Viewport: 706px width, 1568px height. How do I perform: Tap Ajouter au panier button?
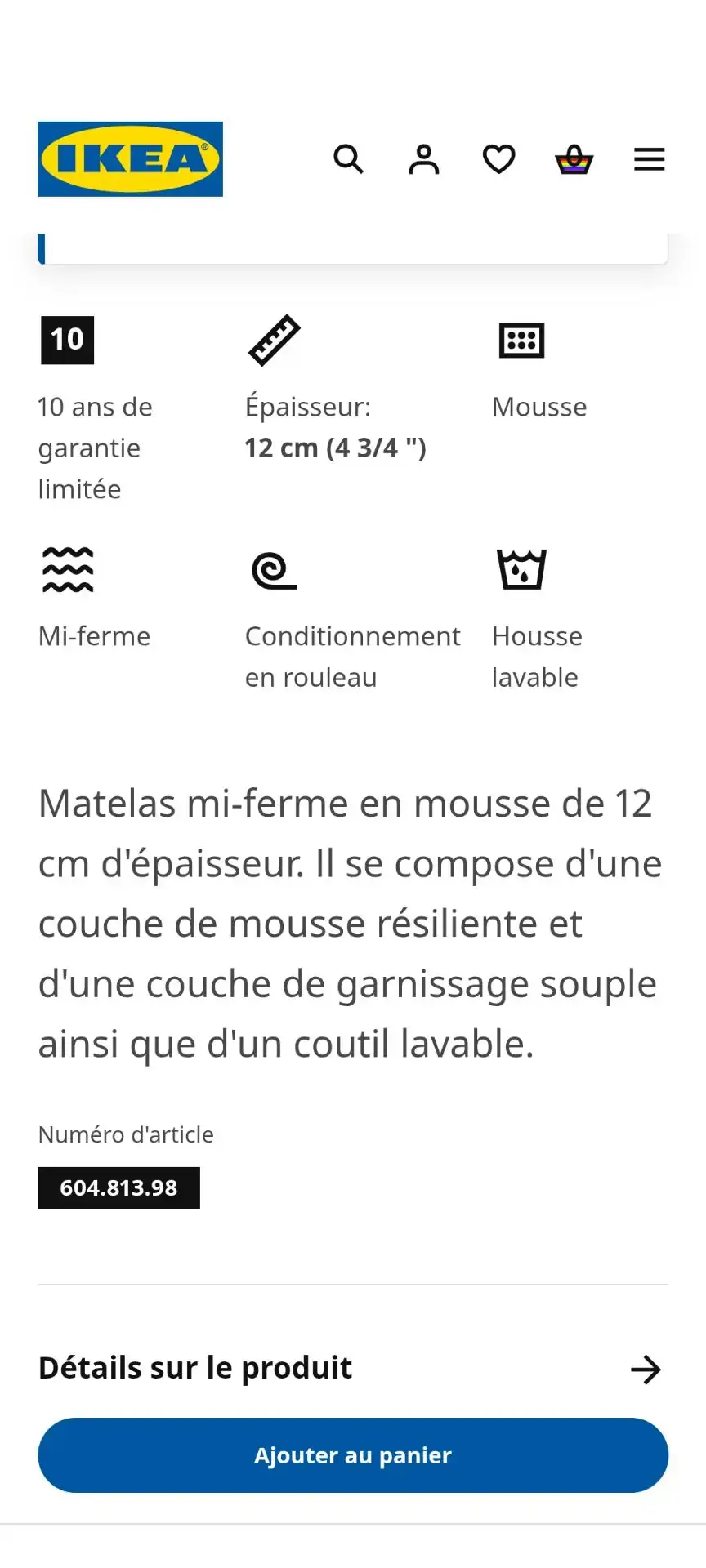pyautogui.click(x=353, y=1455)
